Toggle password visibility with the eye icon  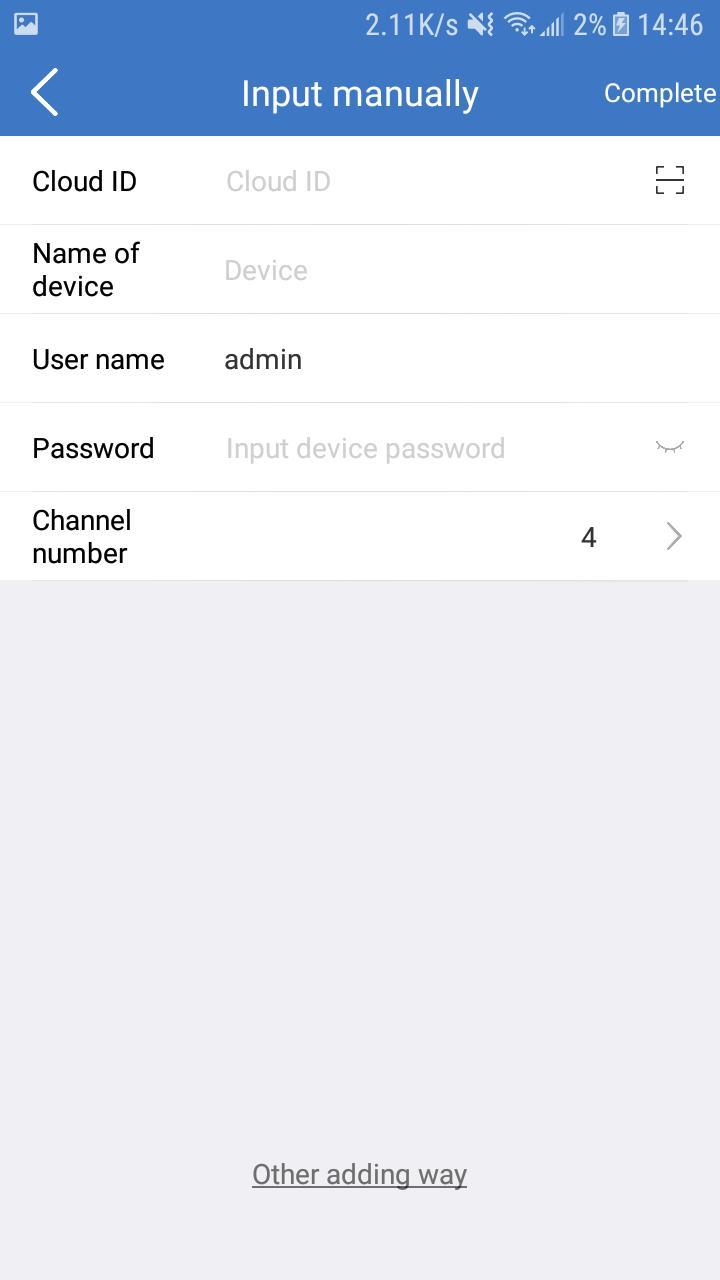click(x=669, y=447)
